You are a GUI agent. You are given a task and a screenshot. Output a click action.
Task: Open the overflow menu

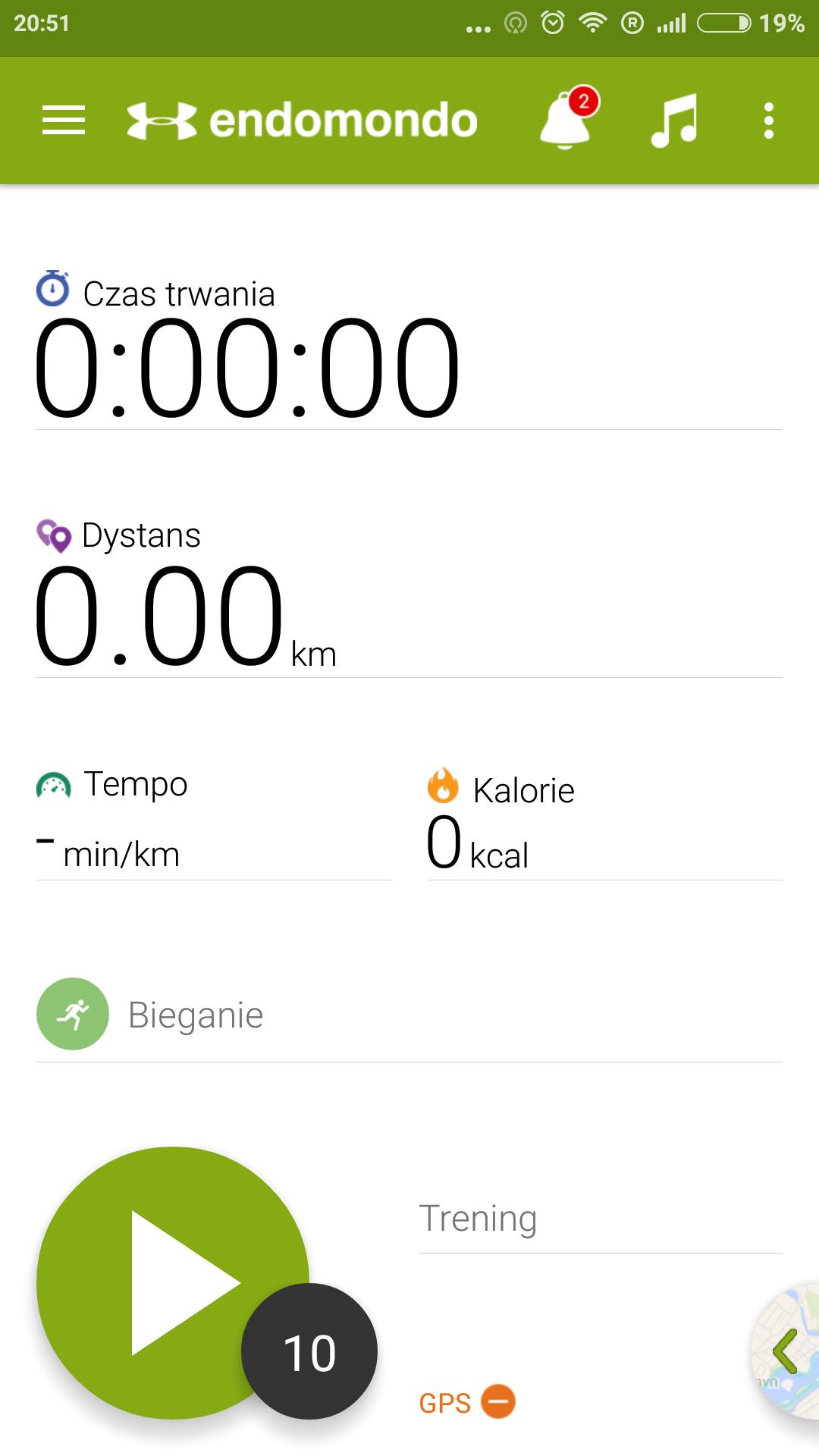(768, 121)
